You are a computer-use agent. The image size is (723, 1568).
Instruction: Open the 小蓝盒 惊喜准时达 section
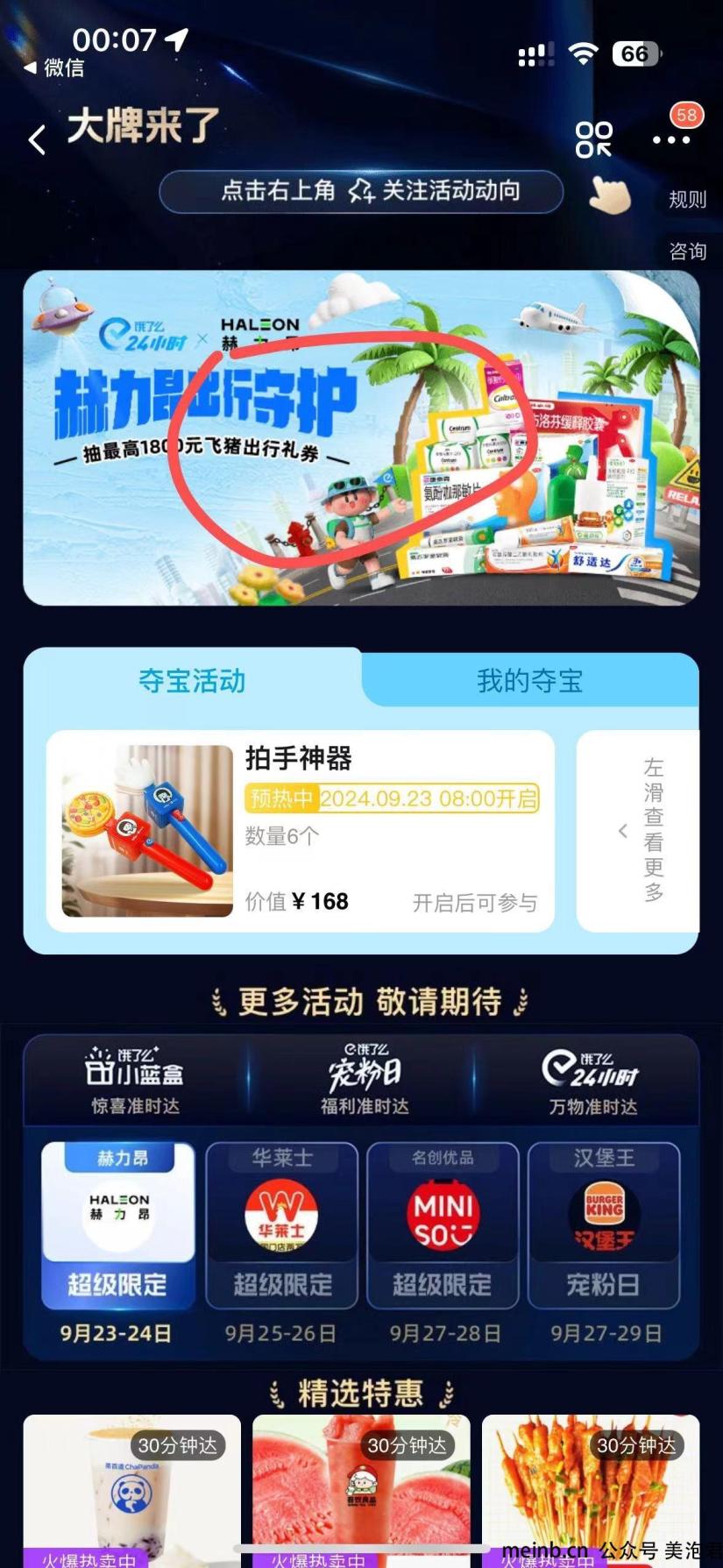tap(135, 1081)
